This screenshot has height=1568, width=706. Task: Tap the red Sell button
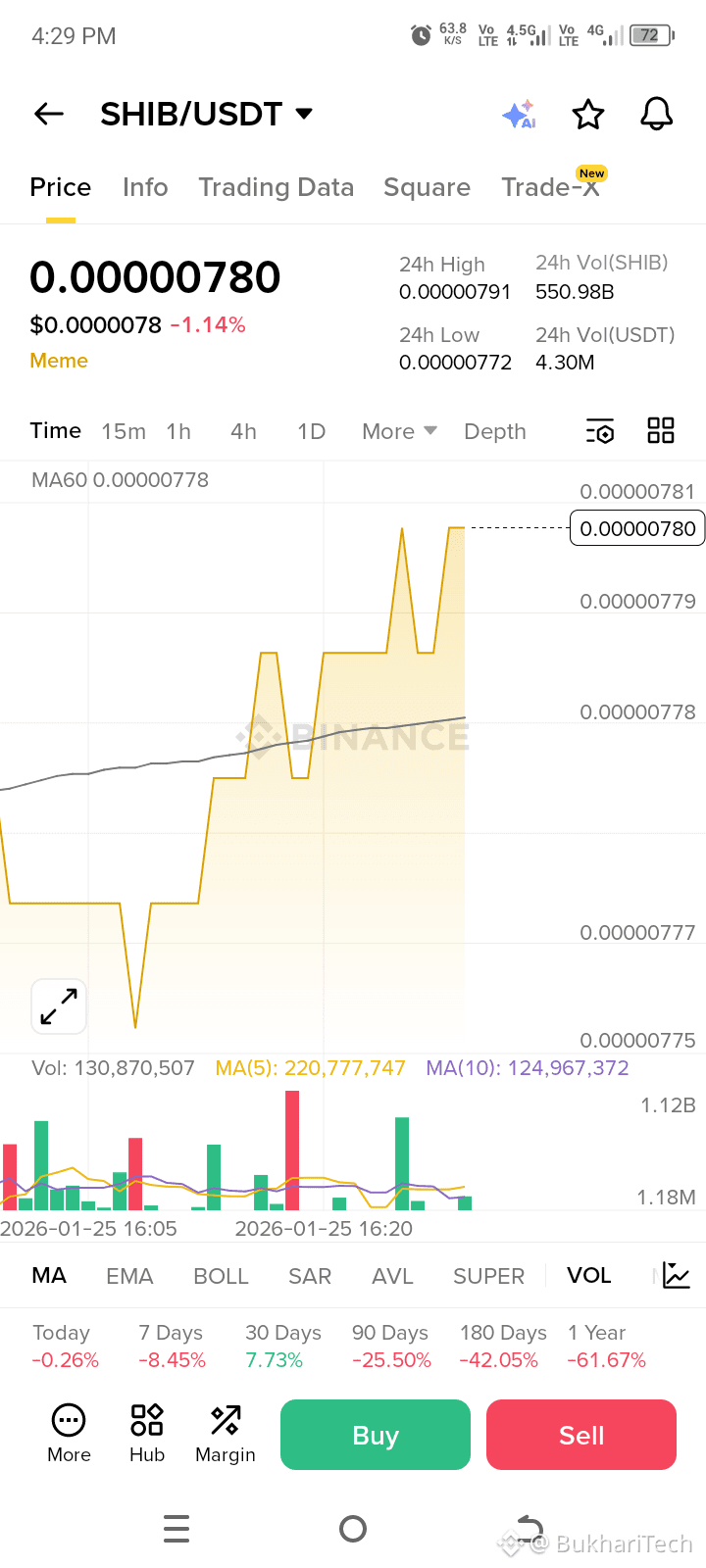581,1435
